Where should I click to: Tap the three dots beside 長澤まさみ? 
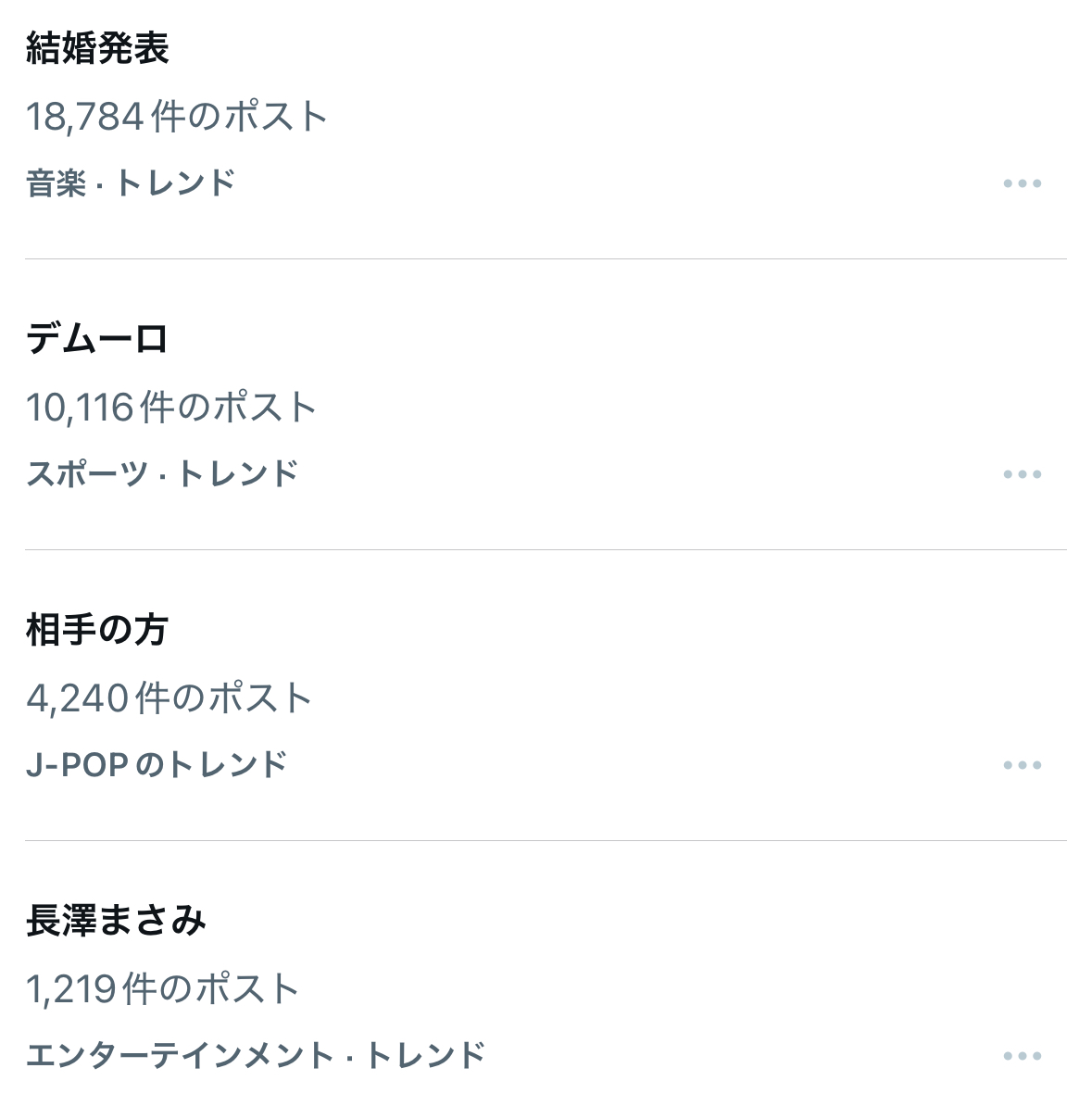click(1022, 1056)
